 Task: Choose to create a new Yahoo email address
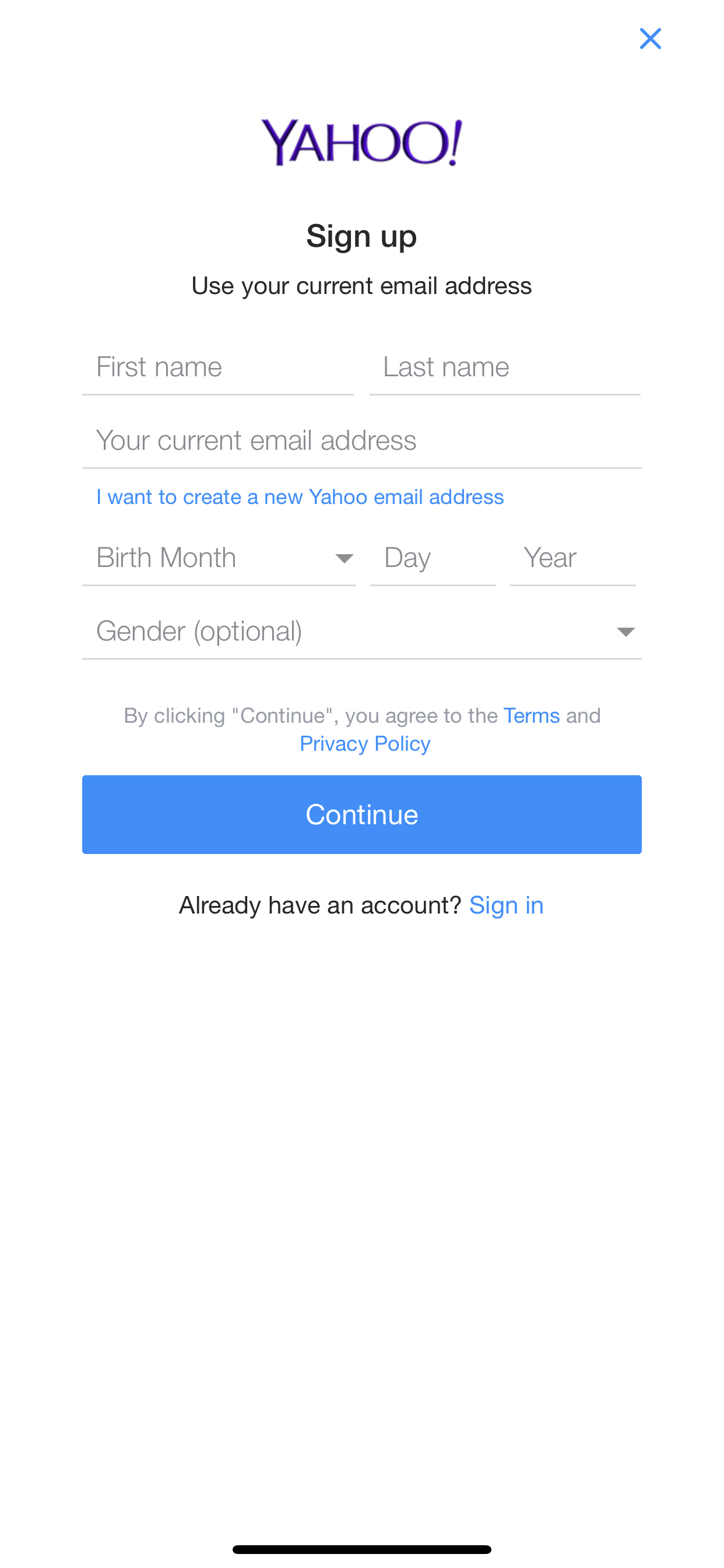300,496
